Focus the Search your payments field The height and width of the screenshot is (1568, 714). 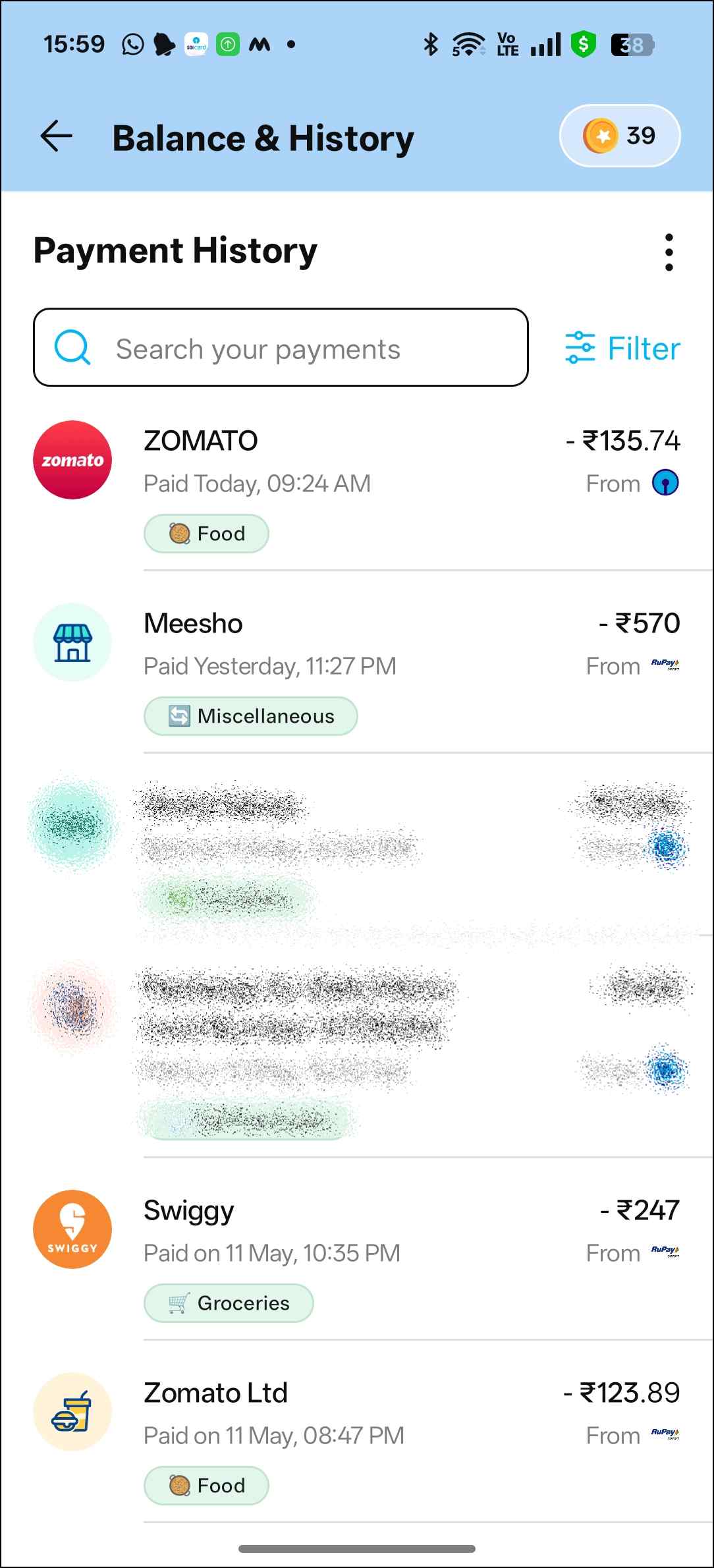(x=281, y=347)
